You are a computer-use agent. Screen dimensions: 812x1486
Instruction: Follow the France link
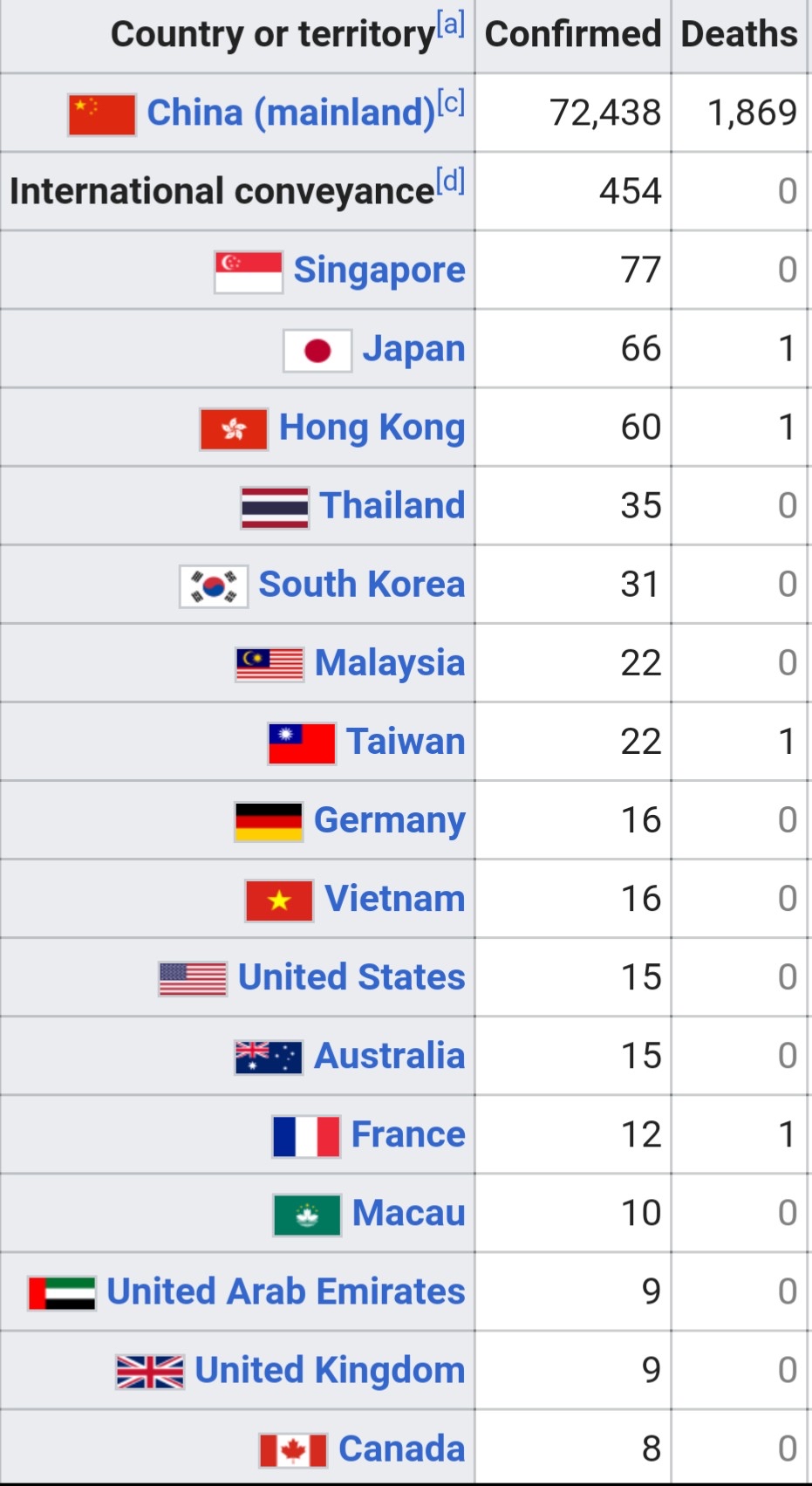(408, 1134)
